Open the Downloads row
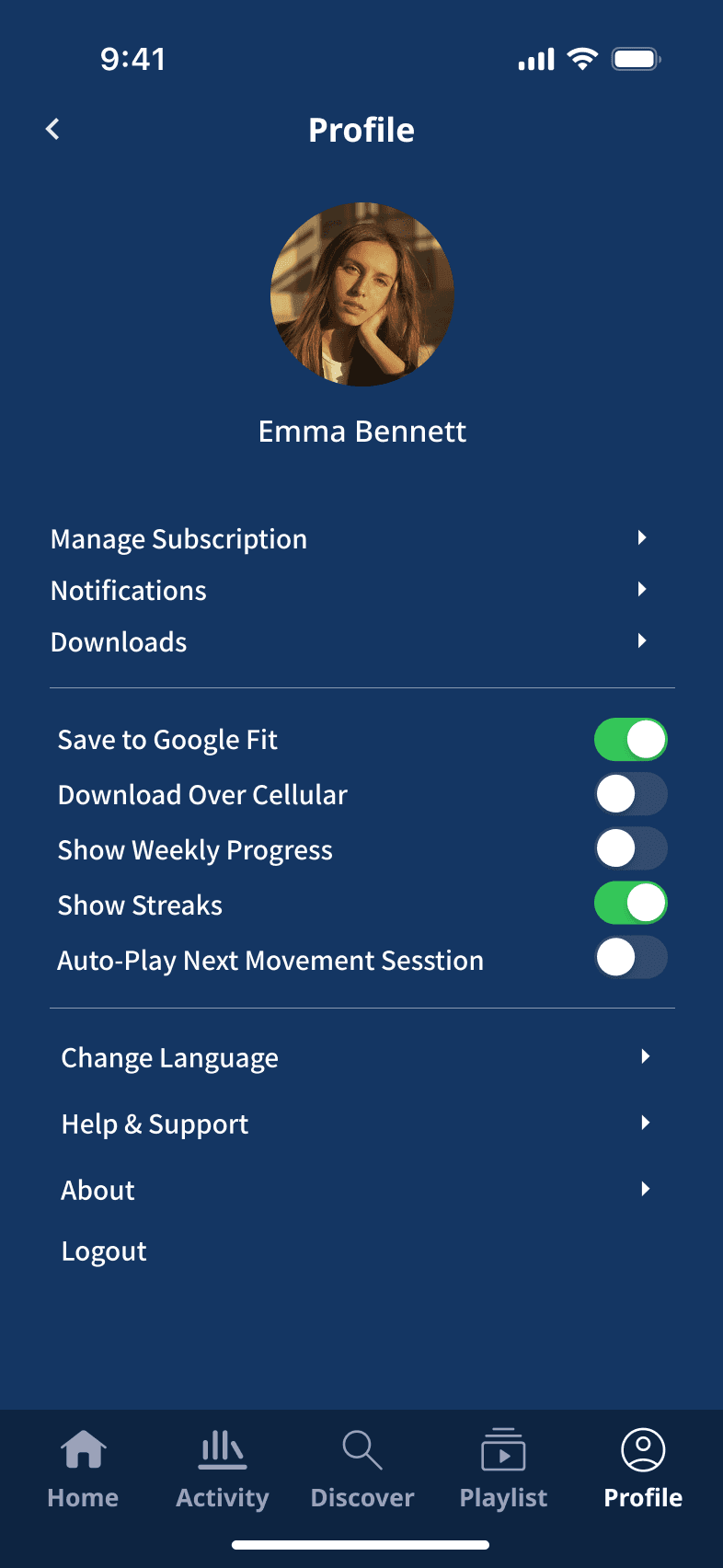Viewport: 723px width, 1568px height. (x=119, y=642)
